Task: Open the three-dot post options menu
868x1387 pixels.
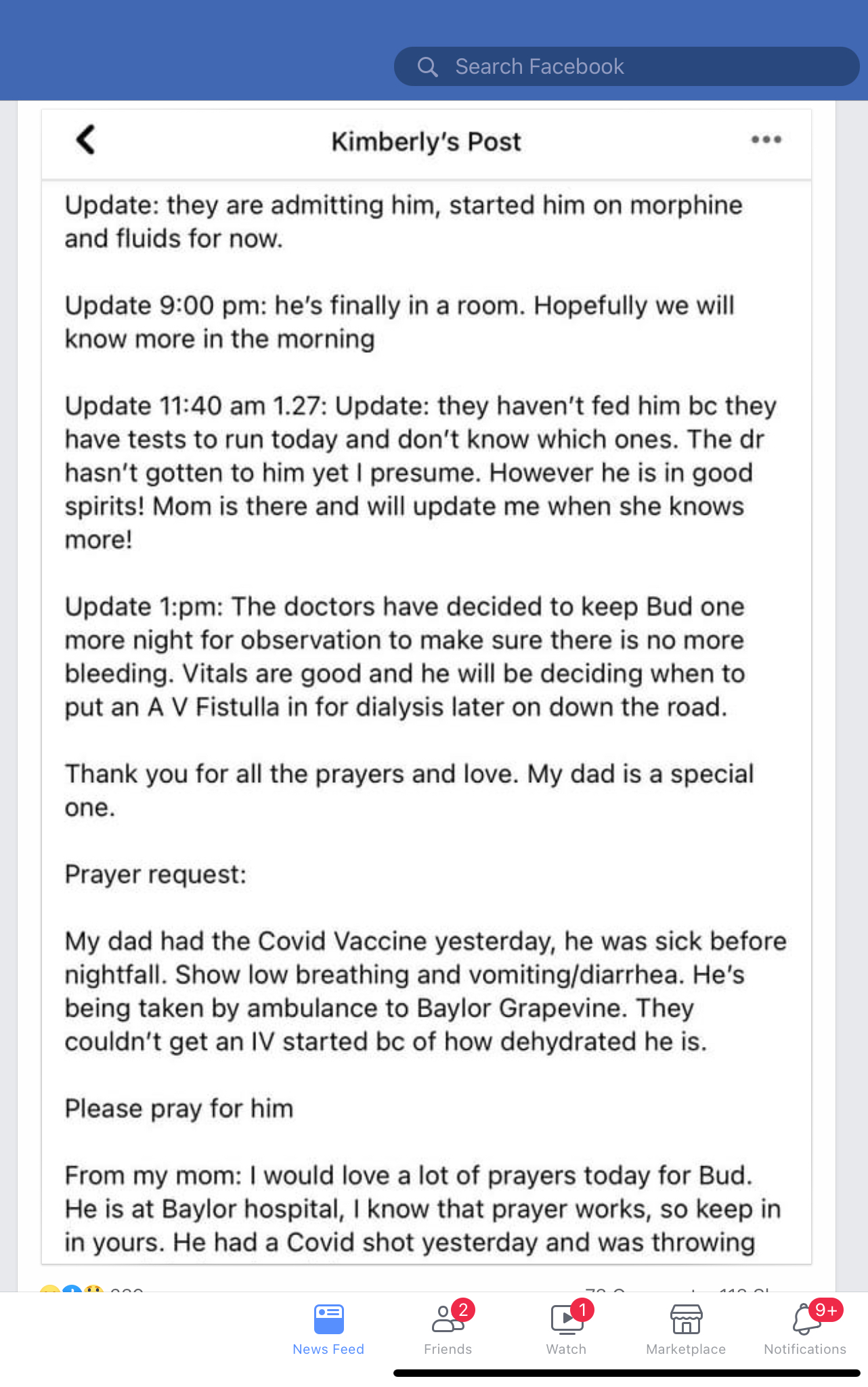Action: (766, 140)
